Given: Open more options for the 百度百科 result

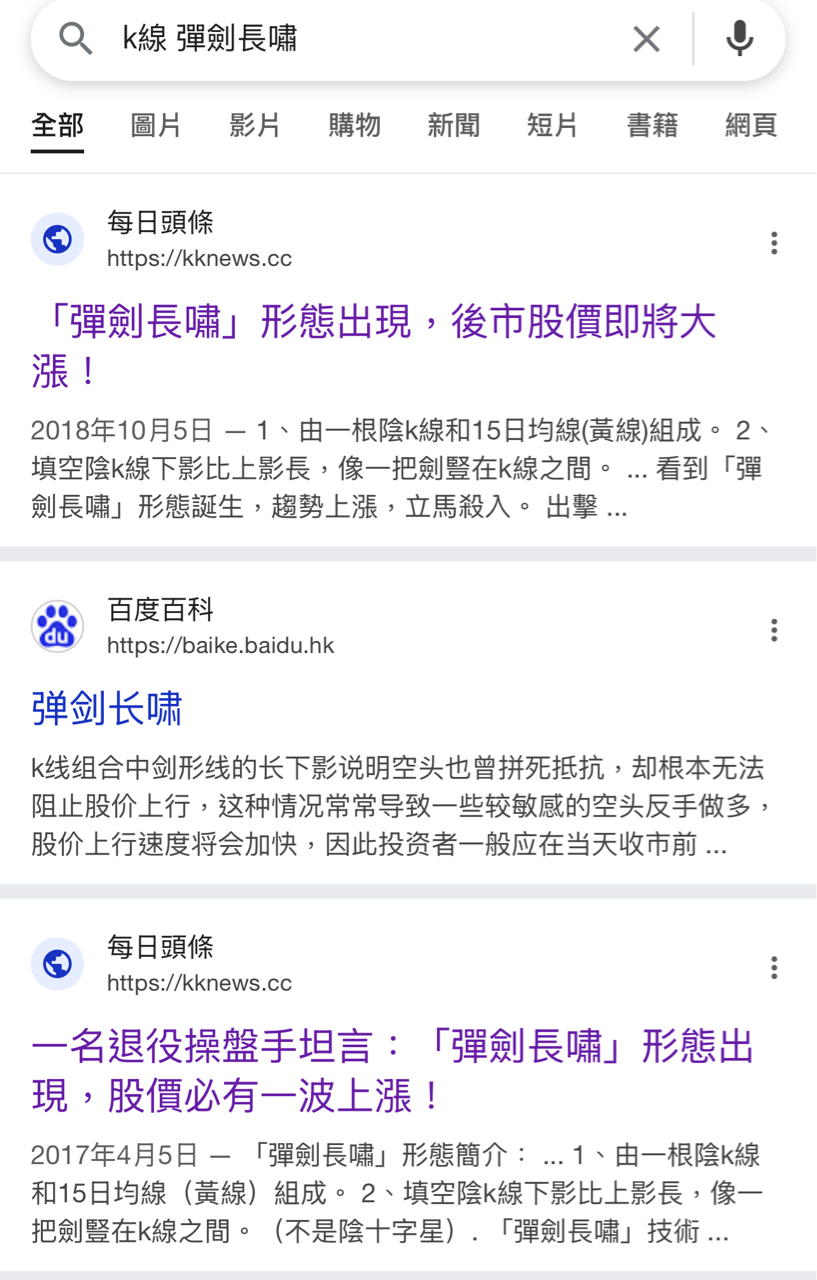Looking at the screenshot, I should pos(774,630).
